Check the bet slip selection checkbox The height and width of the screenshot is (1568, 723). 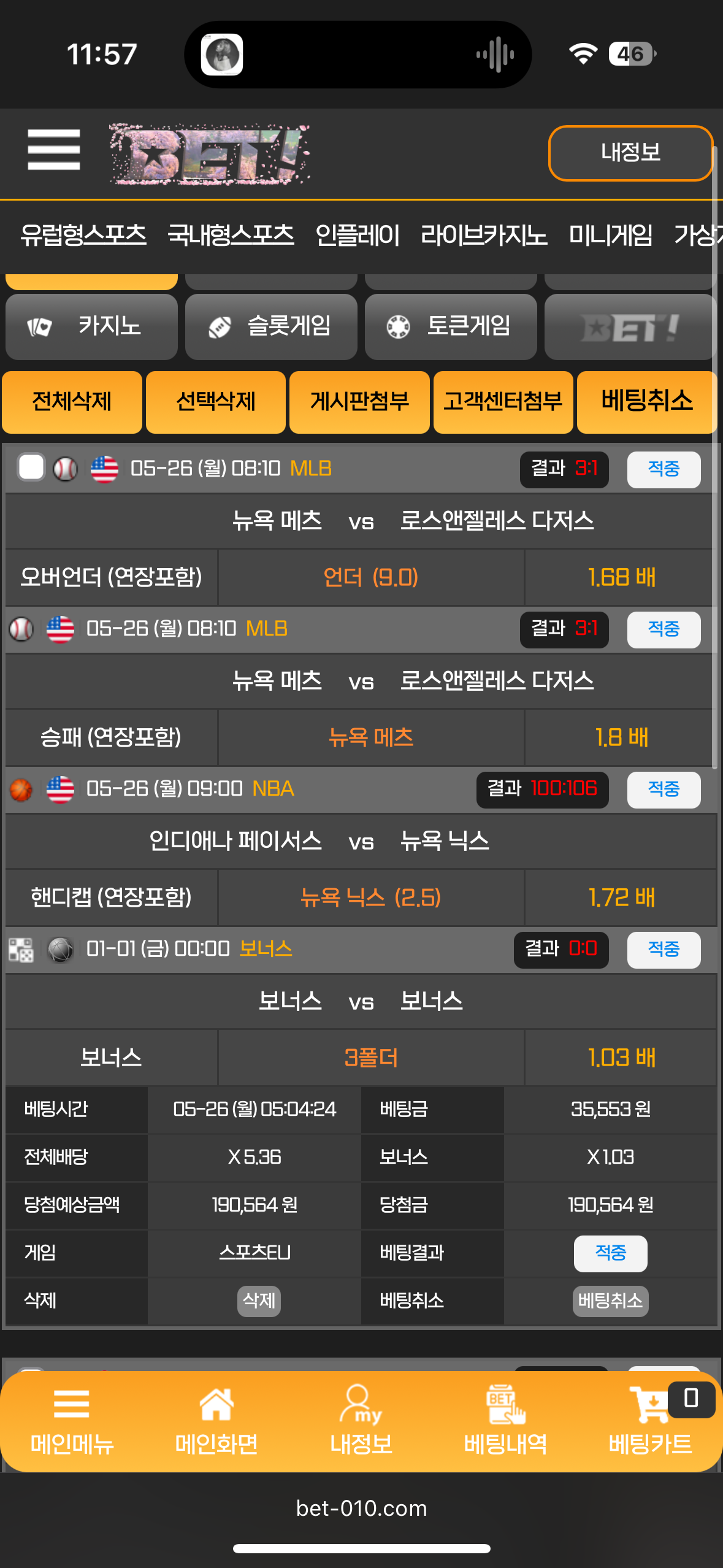pos(31,468)
